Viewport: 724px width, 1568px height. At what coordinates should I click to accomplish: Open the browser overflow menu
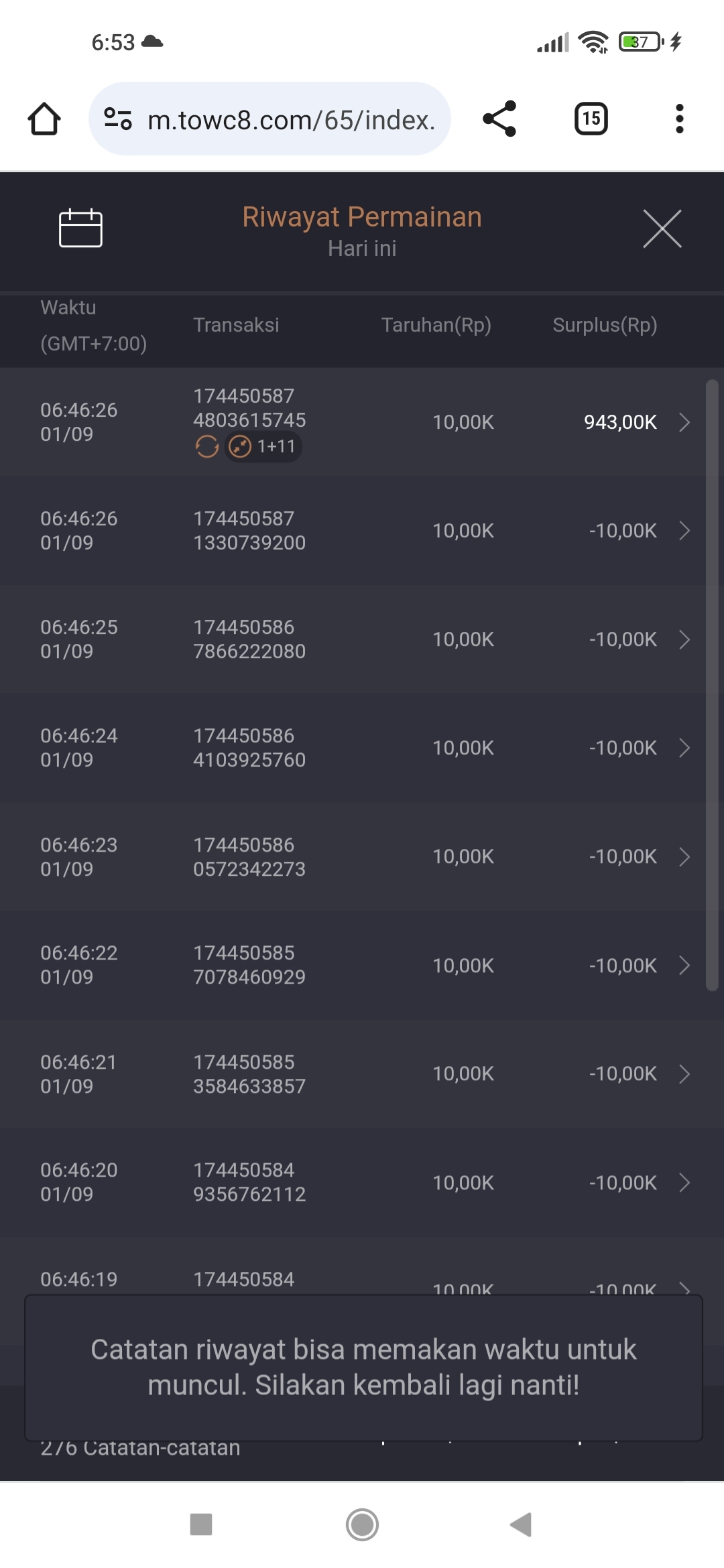(x=679, y=119)
